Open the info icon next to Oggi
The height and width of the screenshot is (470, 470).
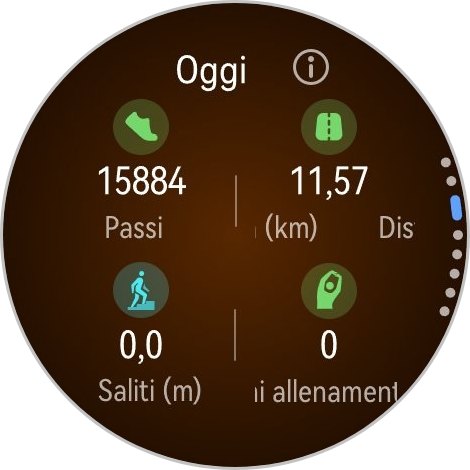(311, 67)
